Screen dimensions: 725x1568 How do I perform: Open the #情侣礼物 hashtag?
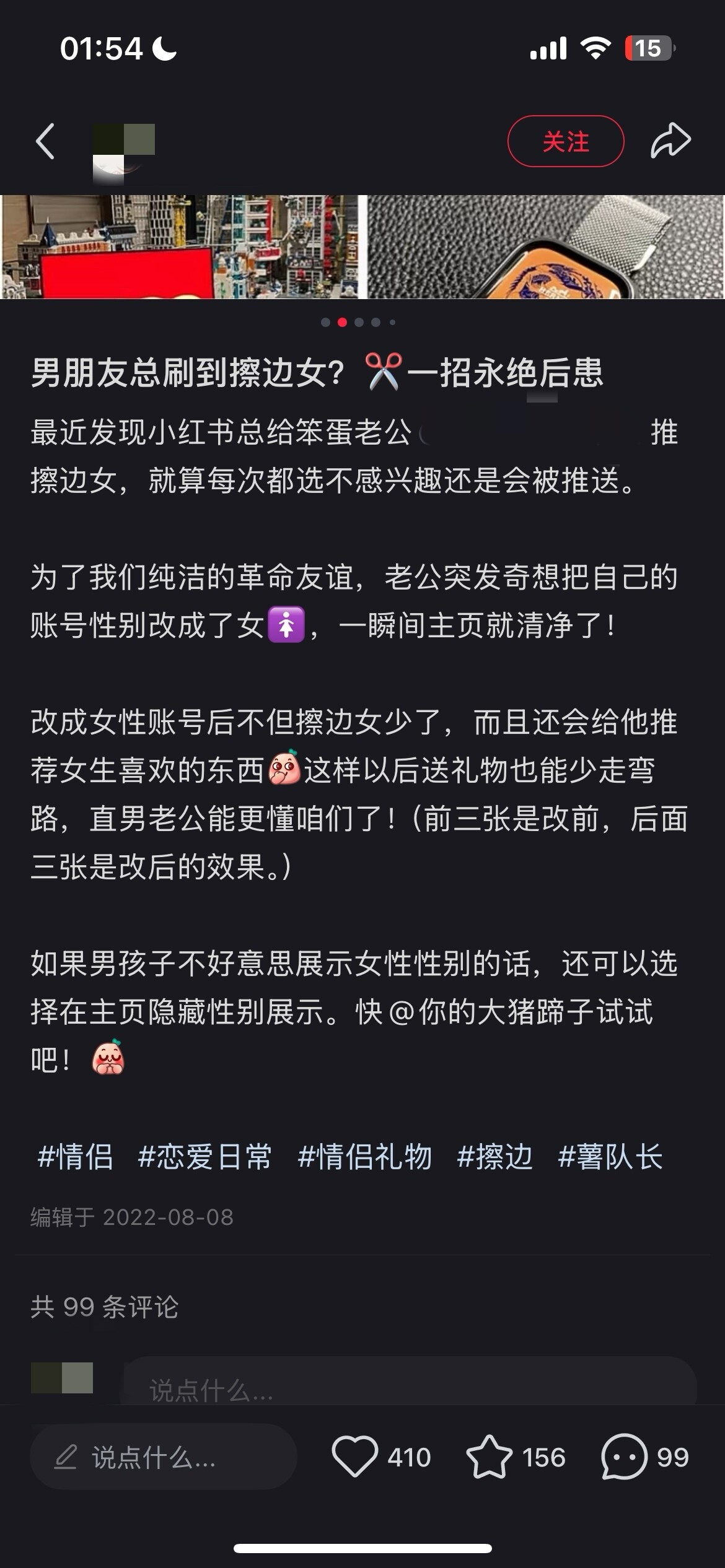[x=364, y=1157]
